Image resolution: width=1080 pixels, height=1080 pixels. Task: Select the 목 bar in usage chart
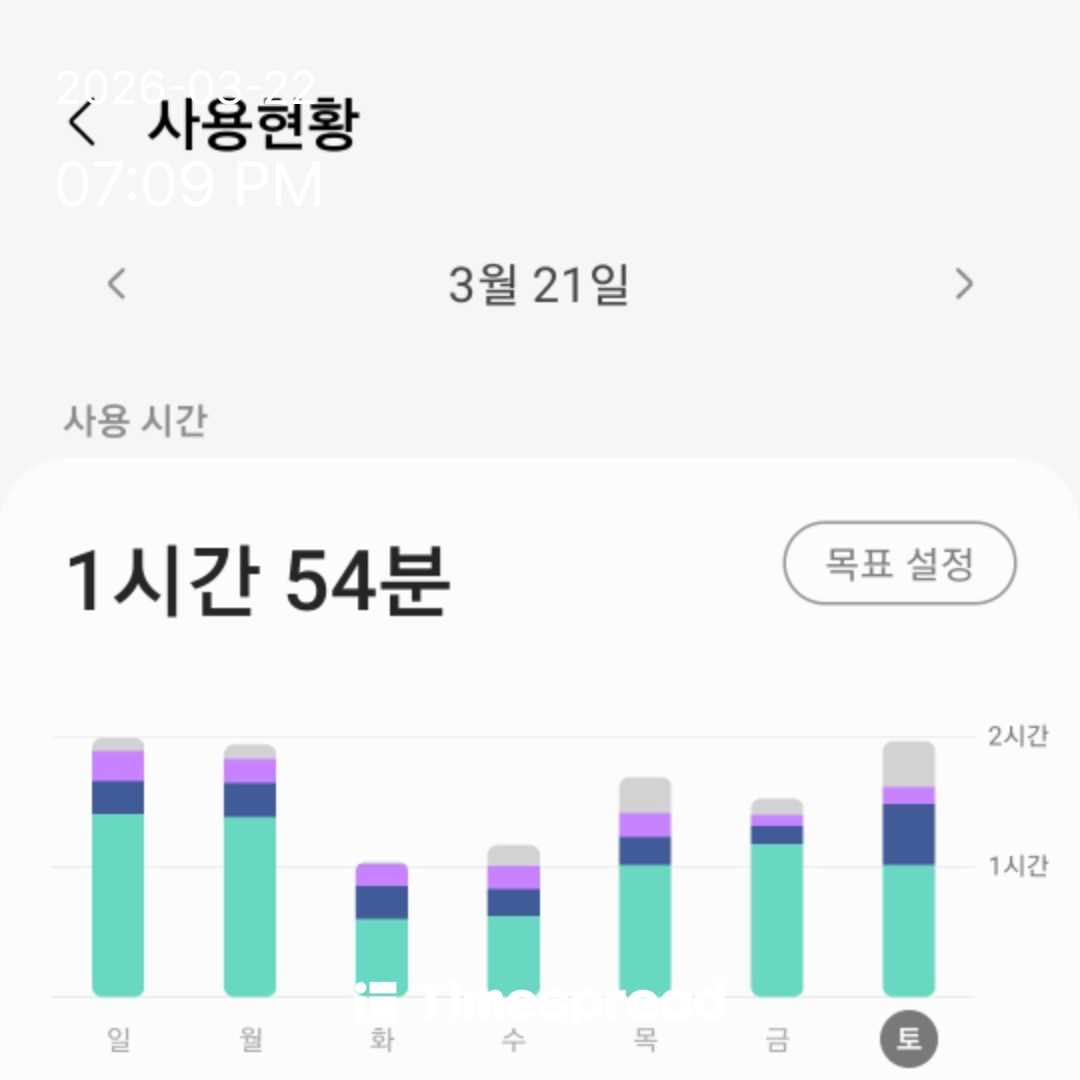click(645, 887)
